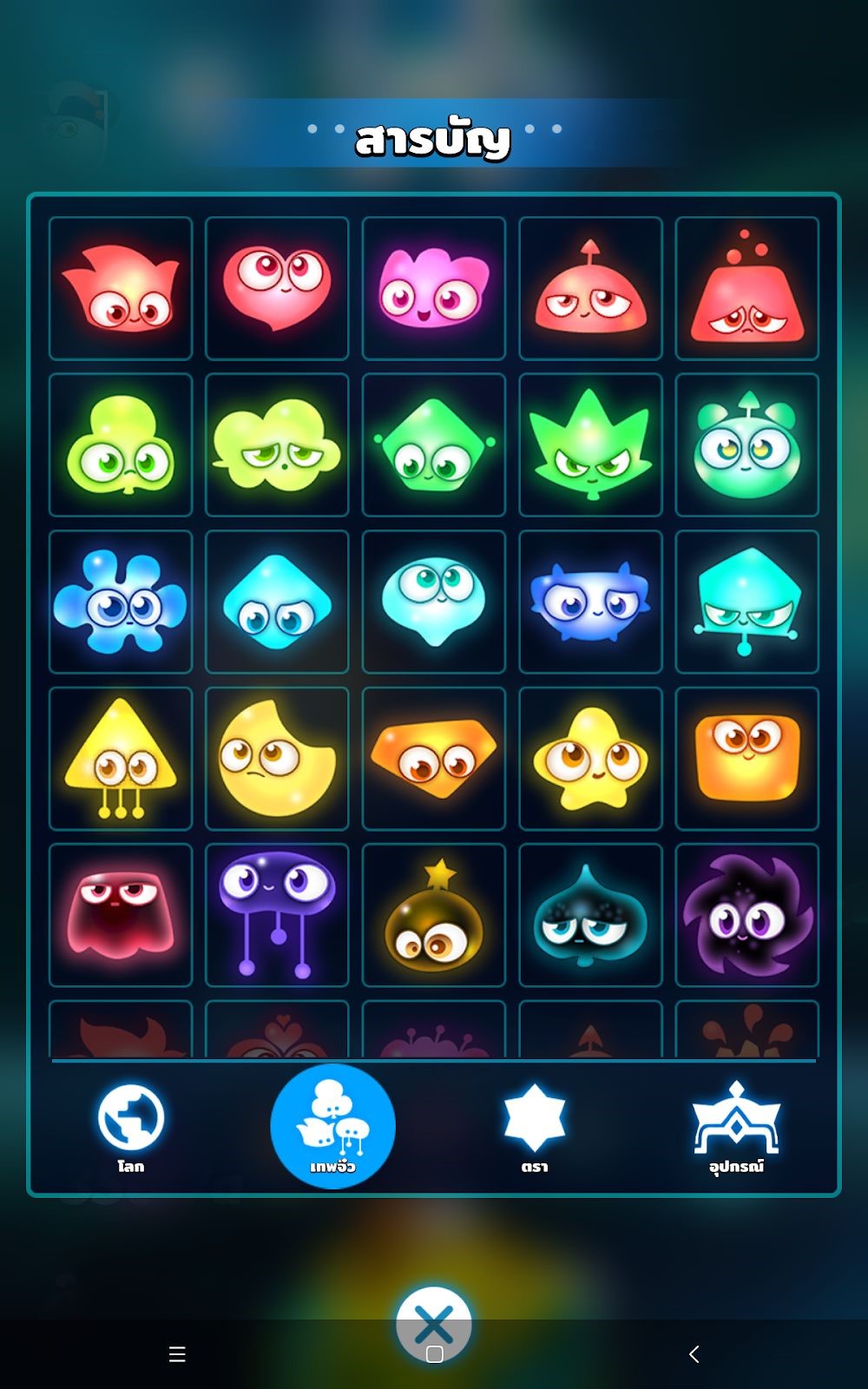The image size is (868, 1389).
Task: View the blue cat-eared creature
Action: pos(590,602)
